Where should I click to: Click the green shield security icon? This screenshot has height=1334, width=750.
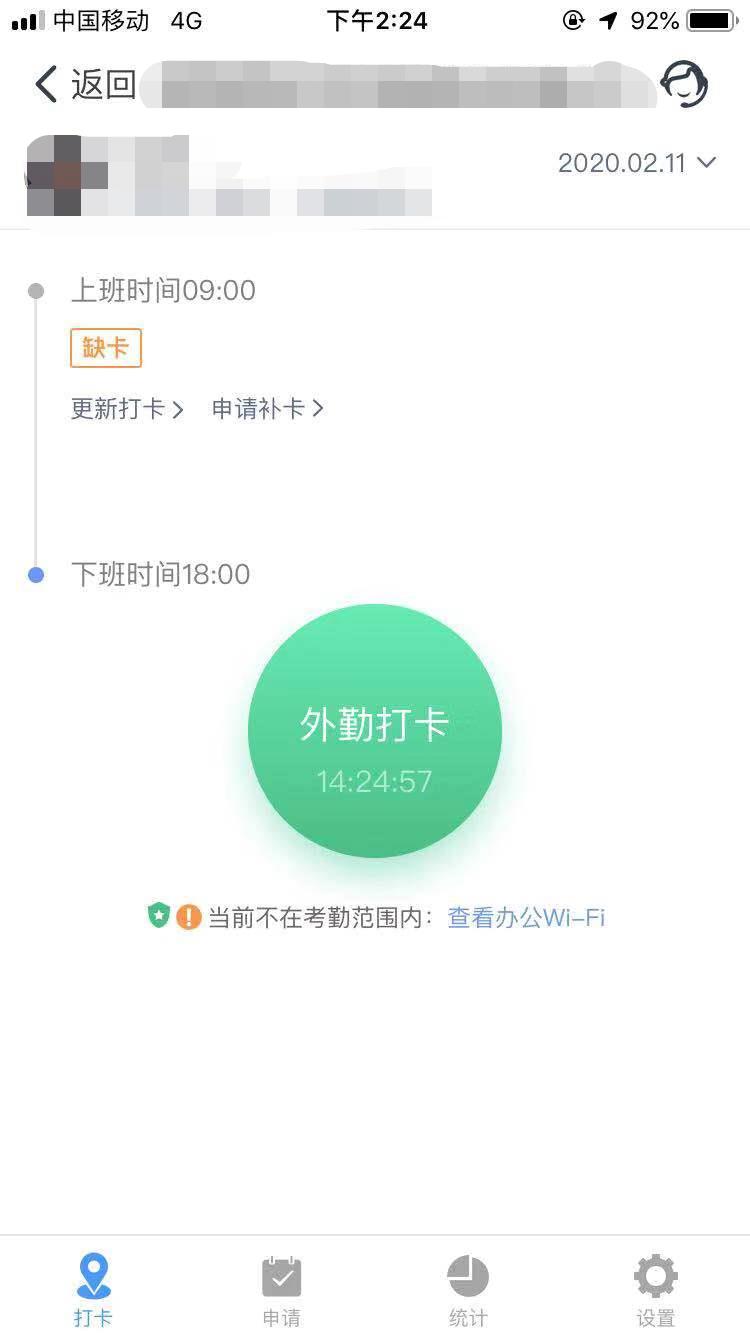(158, 916)
